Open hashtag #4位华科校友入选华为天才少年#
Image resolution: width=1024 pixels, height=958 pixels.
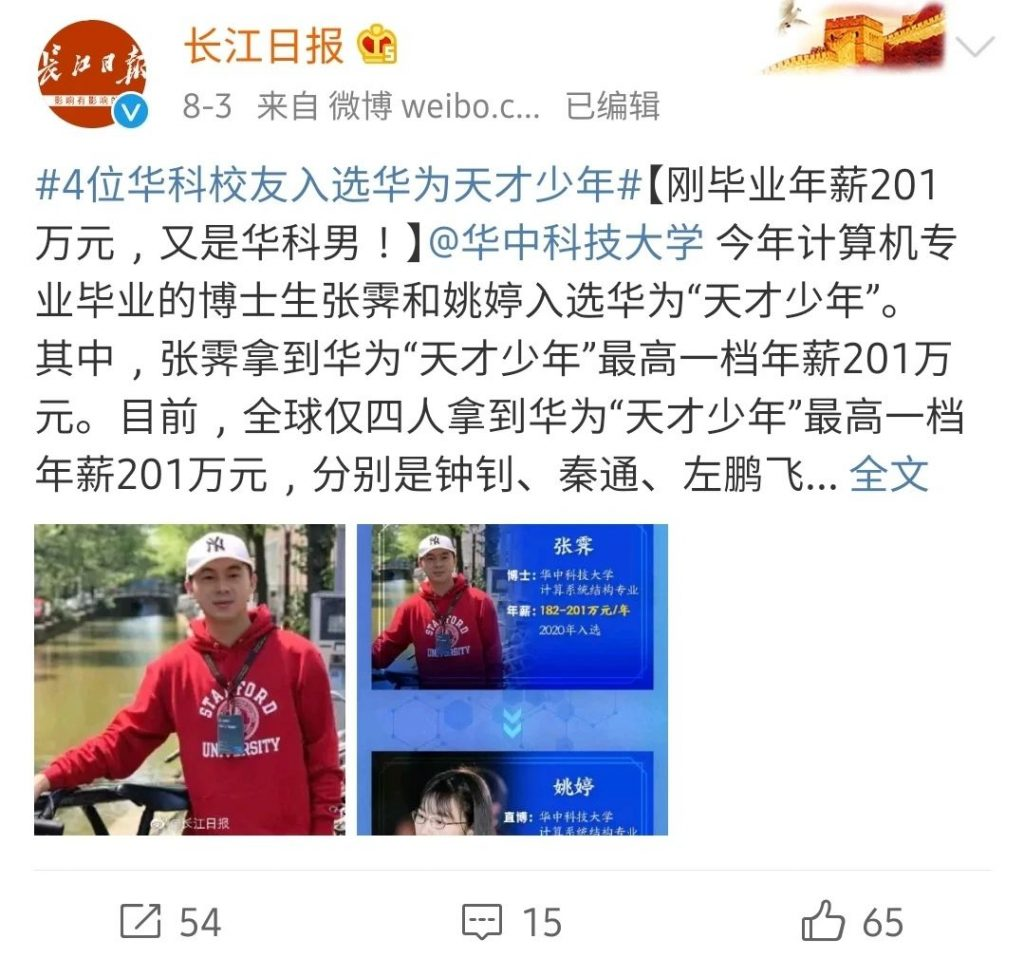[x=337, y=185]
